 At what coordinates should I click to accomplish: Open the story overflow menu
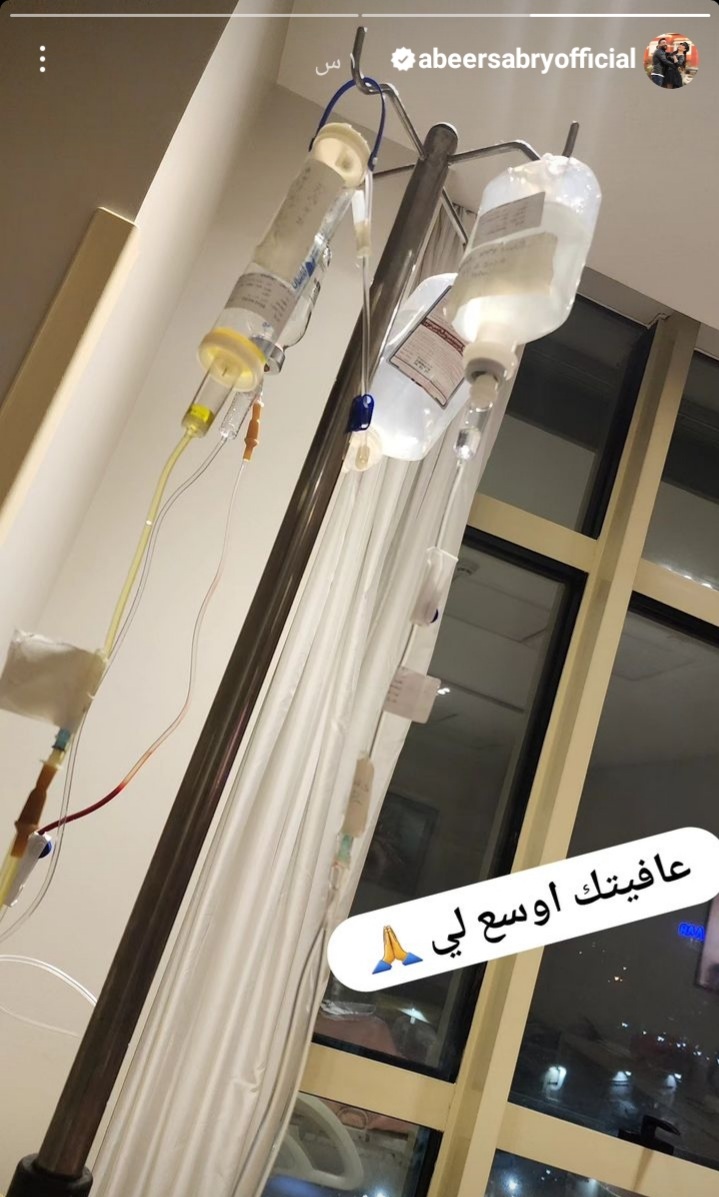coord(42,59)
